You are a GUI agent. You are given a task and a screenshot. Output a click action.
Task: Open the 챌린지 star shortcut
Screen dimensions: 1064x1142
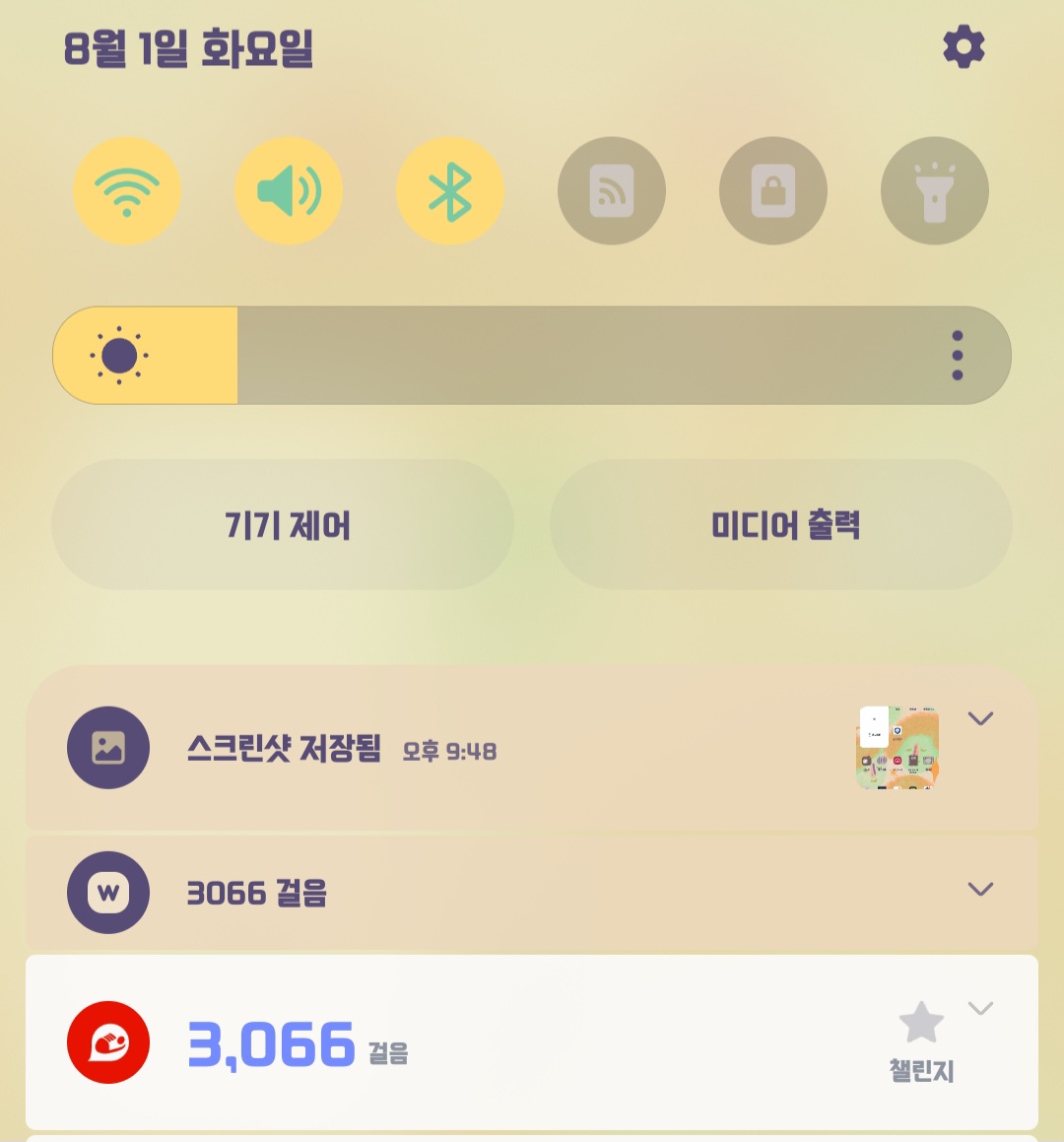click(x=921, y=1040)
